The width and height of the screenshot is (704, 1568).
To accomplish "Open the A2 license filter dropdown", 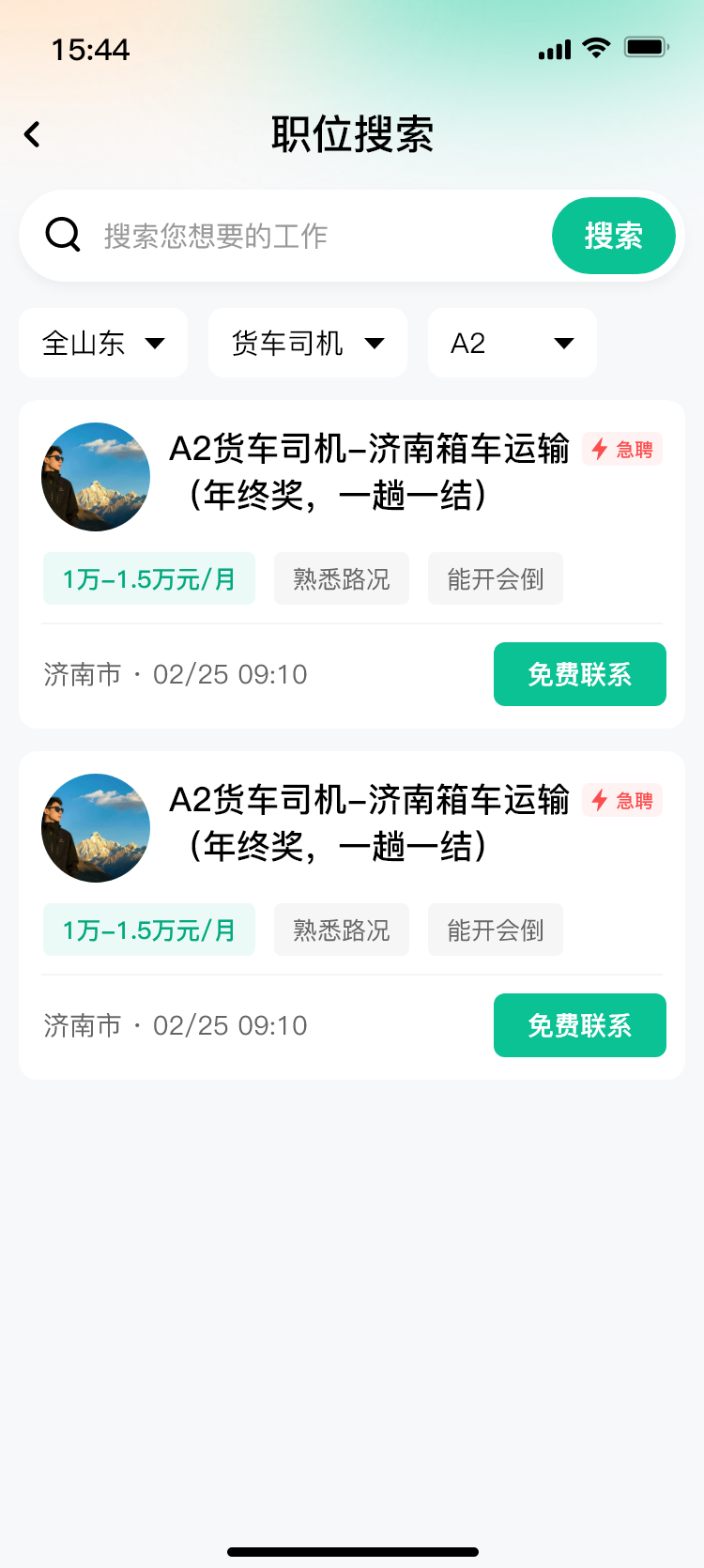I will coord(512,343).
